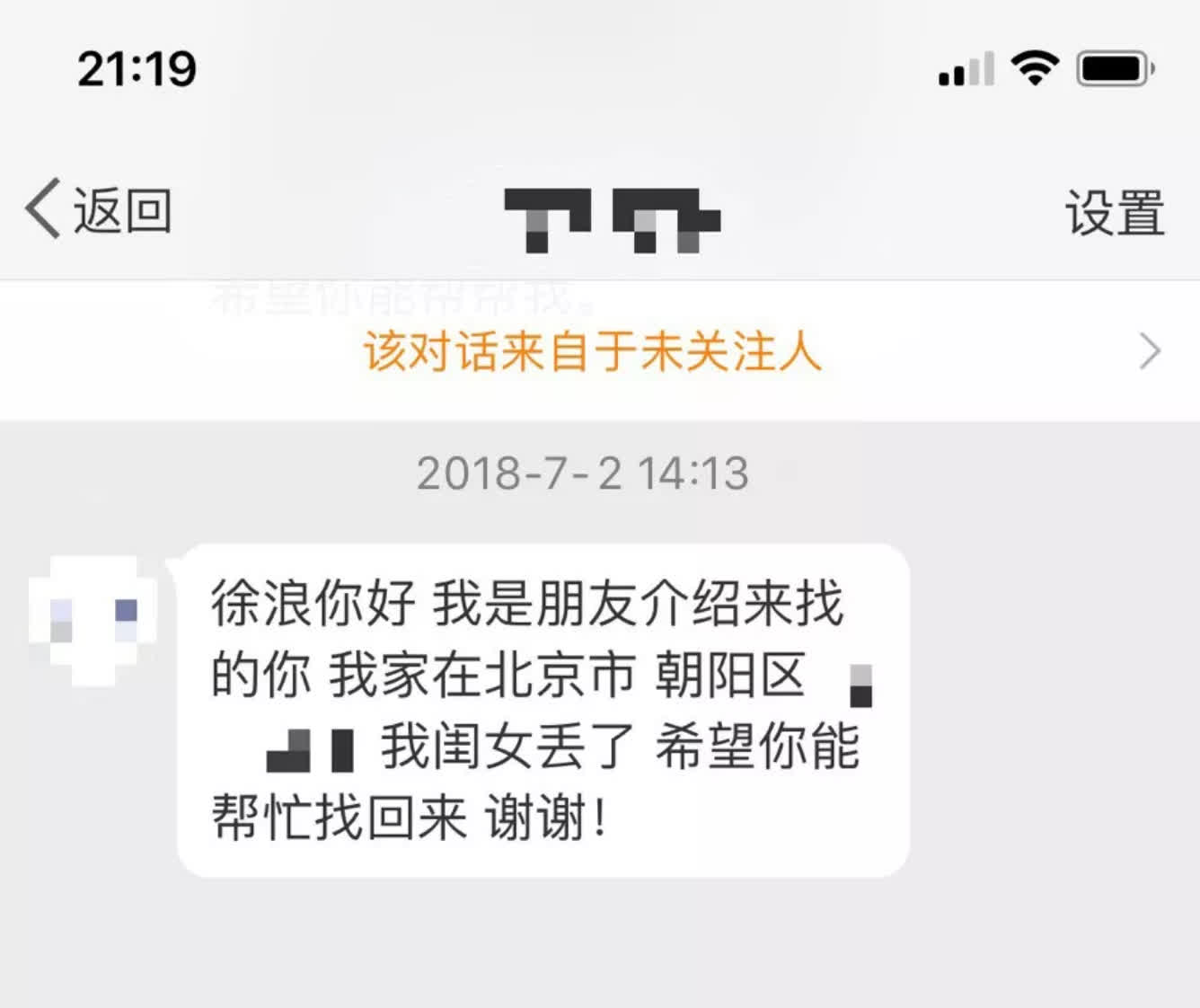Go back via 返回 button
The image size is (1200, 1008).
click(99, 211)
